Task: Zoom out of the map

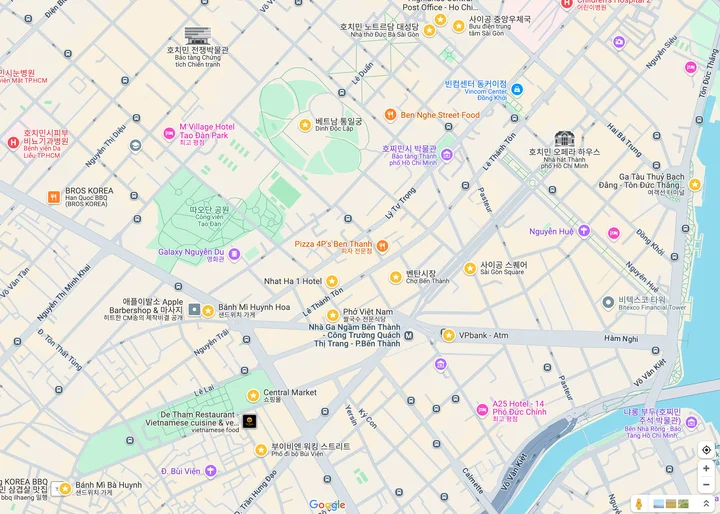Action: click(706, 485)
